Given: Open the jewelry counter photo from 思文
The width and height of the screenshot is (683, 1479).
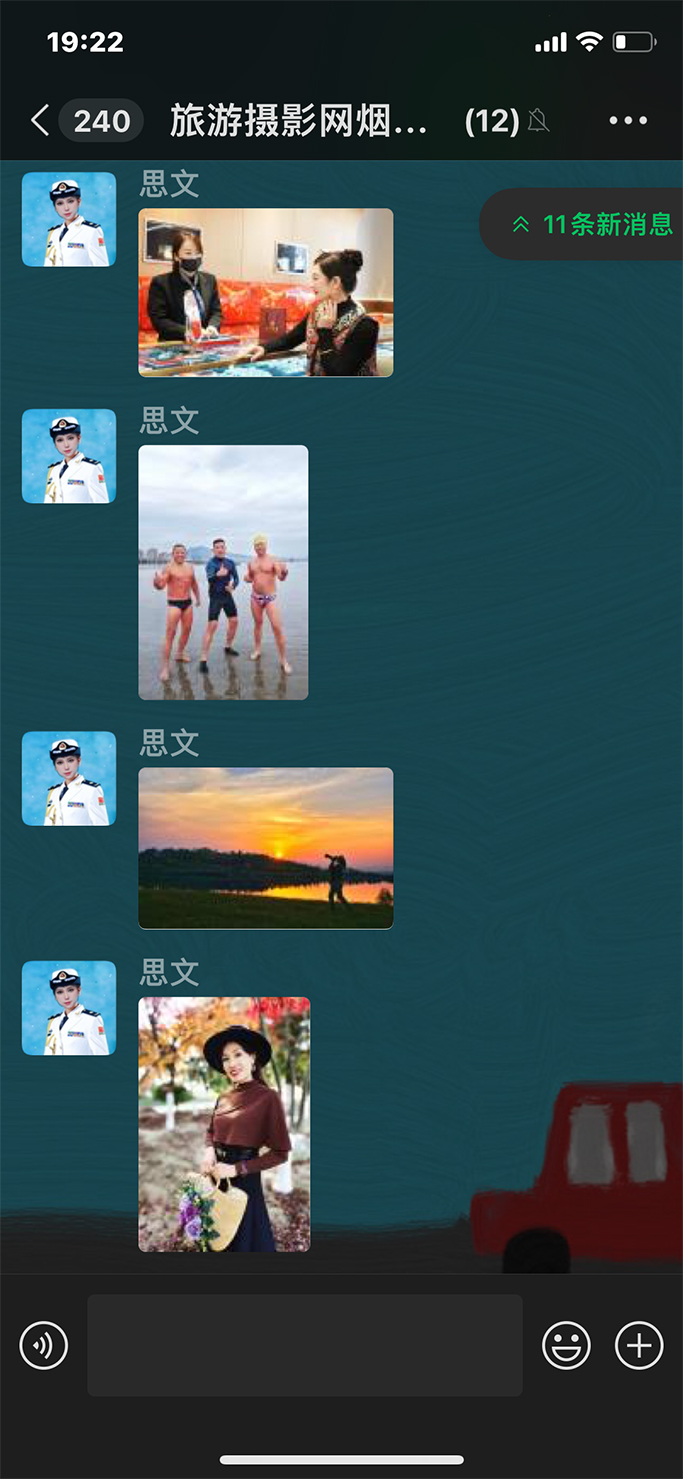Looking at the screenshot, I should pyautogui.click(x=265, y=292).
